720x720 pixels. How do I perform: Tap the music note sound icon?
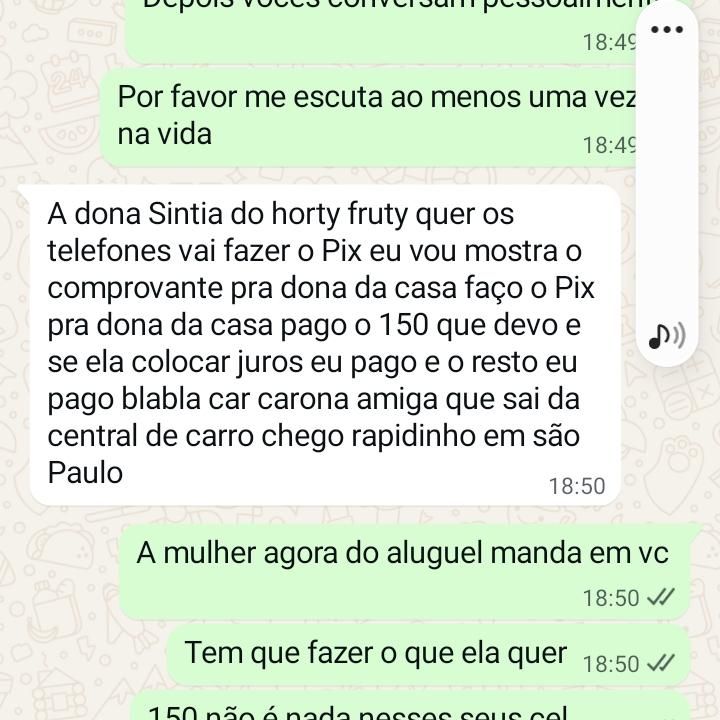(666, 336)
